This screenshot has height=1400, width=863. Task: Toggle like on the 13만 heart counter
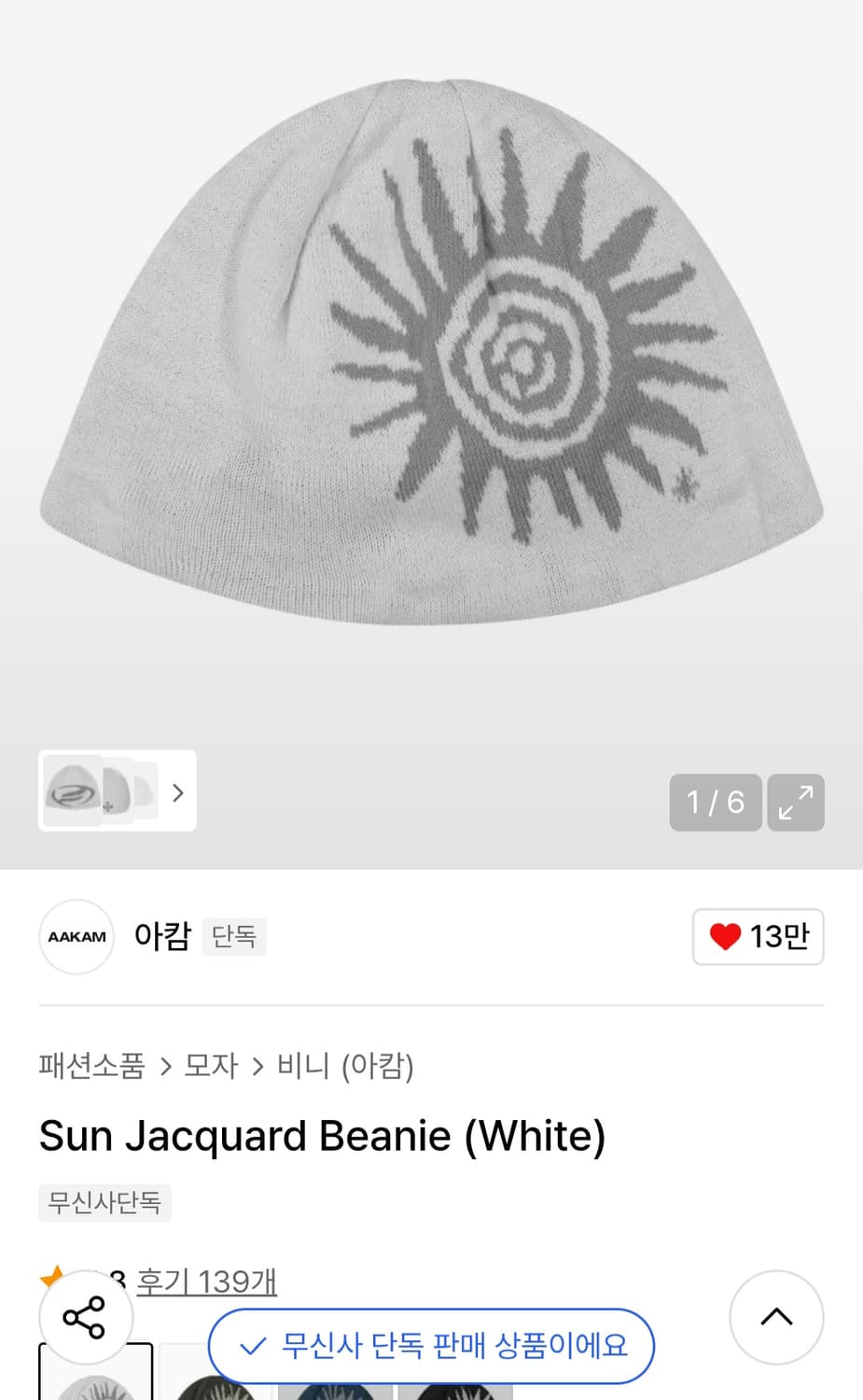(x=758, y=937)
